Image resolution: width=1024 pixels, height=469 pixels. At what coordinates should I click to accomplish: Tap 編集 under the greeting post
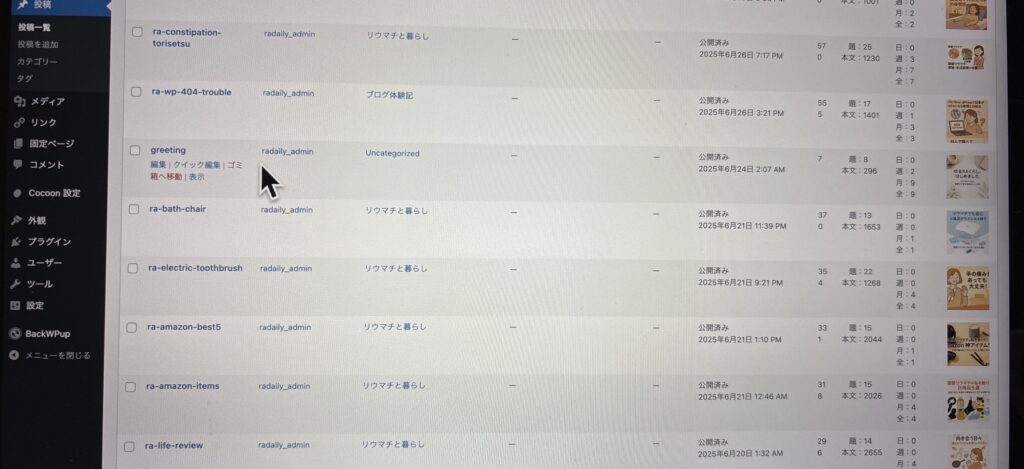click(x=158, y=164)
